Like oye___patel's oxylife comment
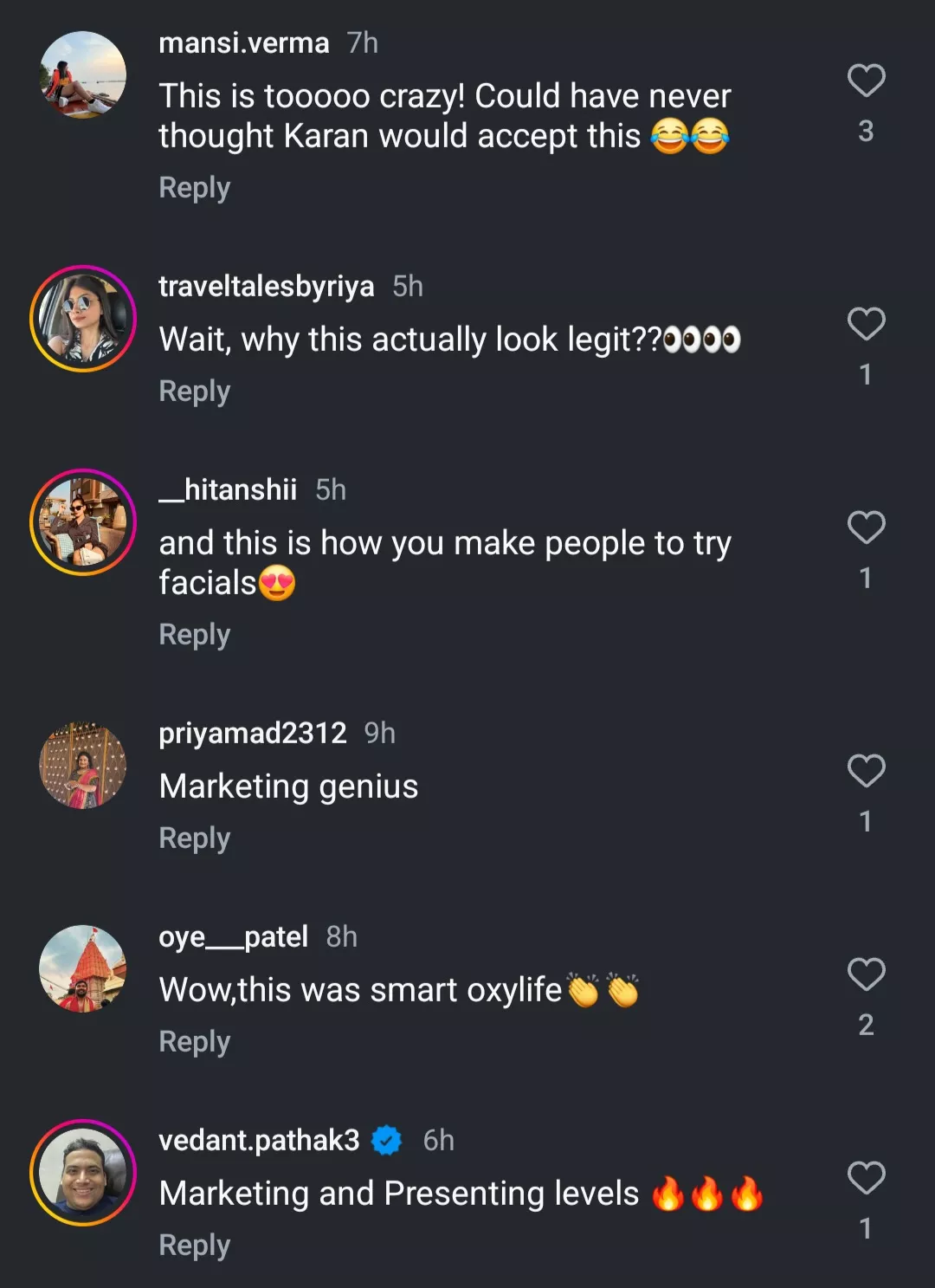 pos(866,974)
